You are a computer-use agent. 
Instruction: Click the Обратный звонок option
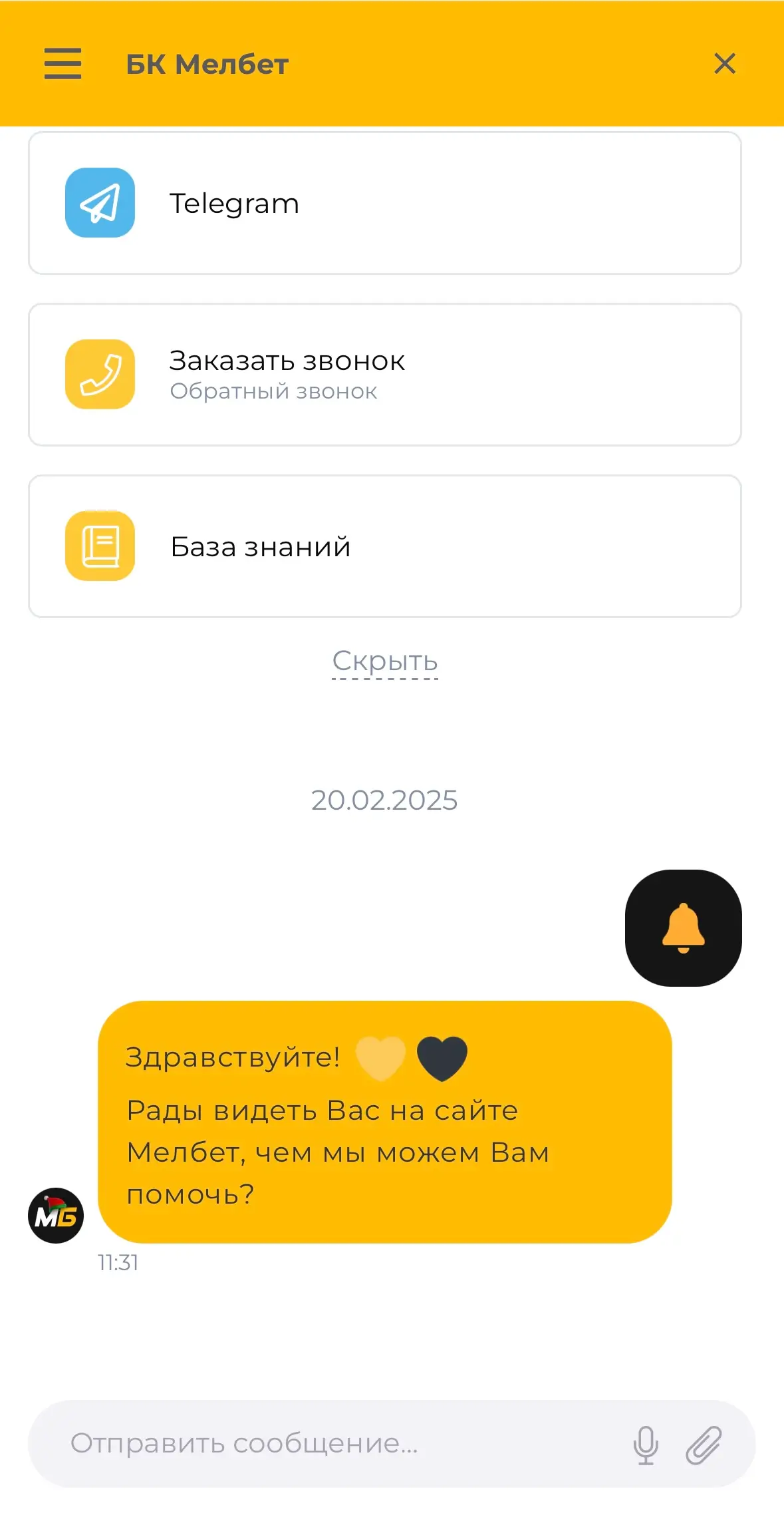click(x=273, y=391)
